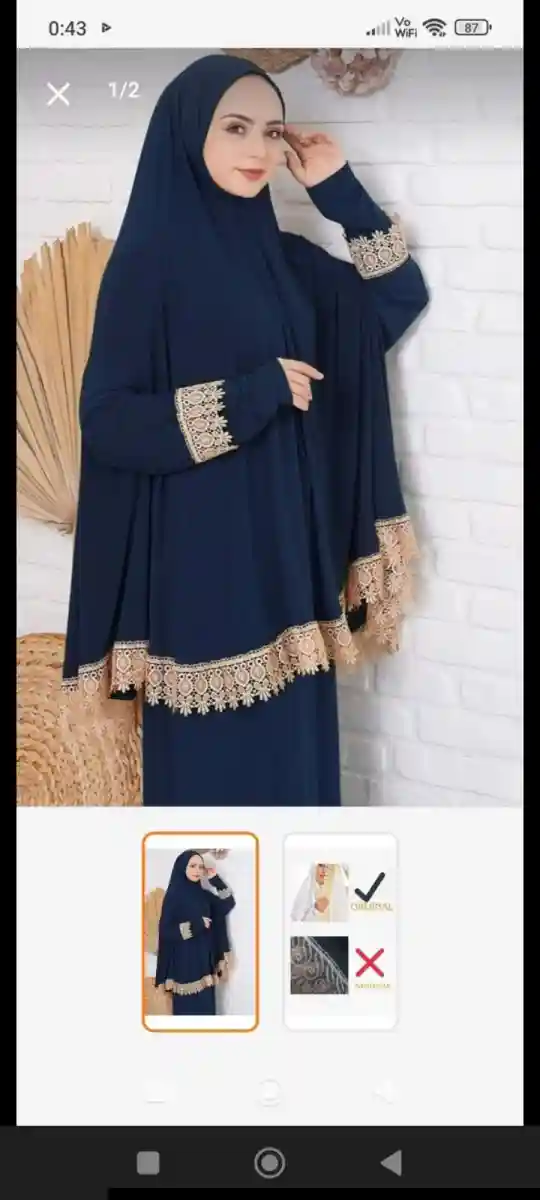This screenshot has width=540, height=1200.
Task: Open the second thumbnail with check and cross
Action: (340, 932)
